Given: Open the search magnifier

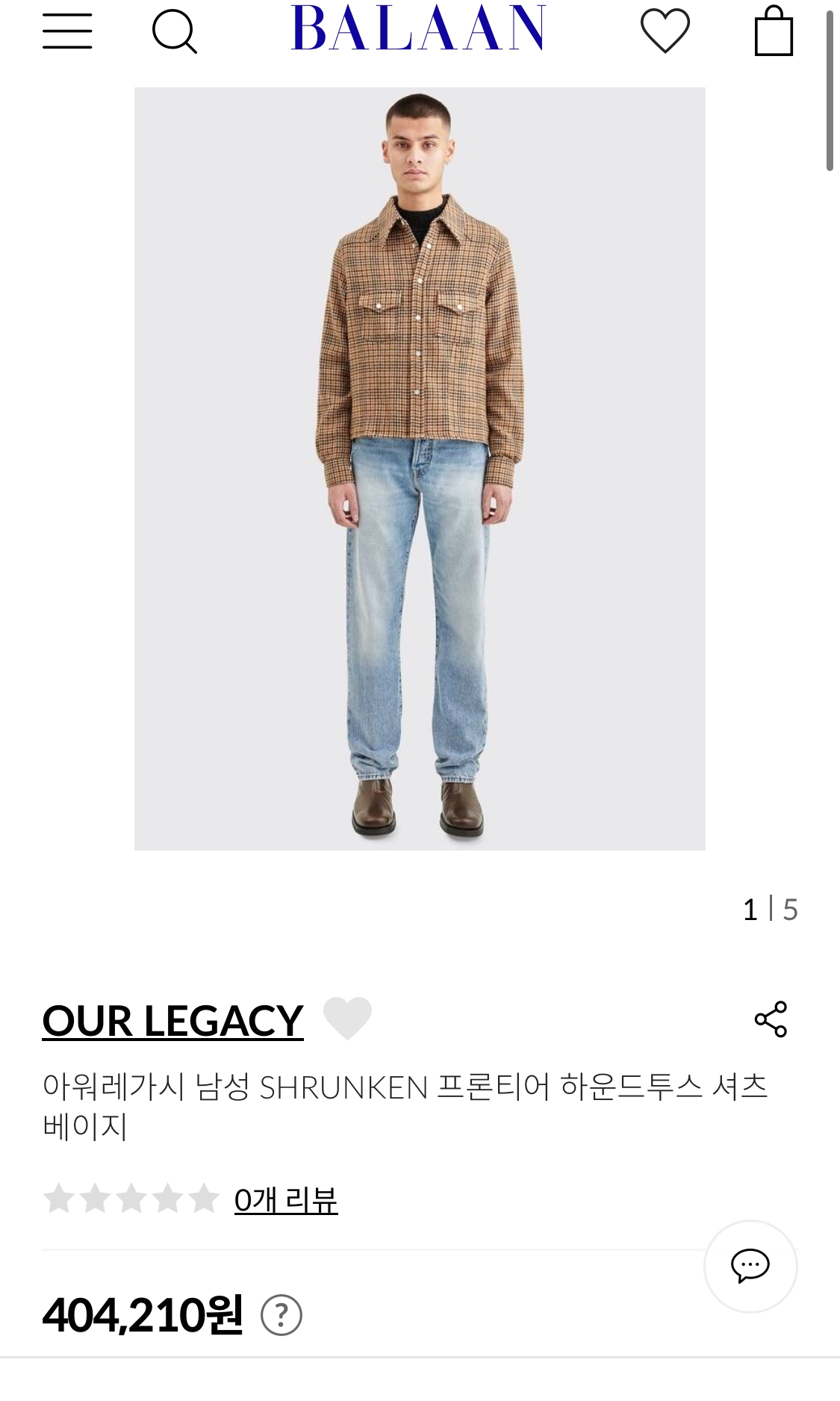Looking at the screenshot, I should (174, 32).
